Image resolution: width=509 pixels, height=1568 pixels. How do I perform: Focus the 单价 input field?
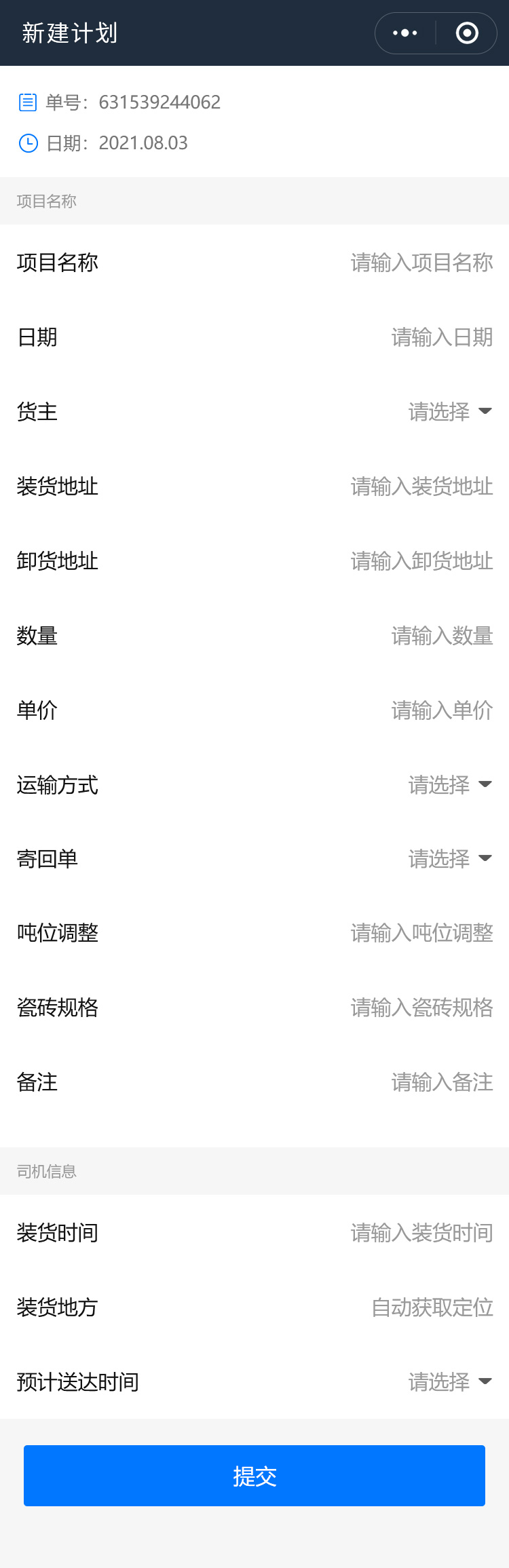coord(441,710)
